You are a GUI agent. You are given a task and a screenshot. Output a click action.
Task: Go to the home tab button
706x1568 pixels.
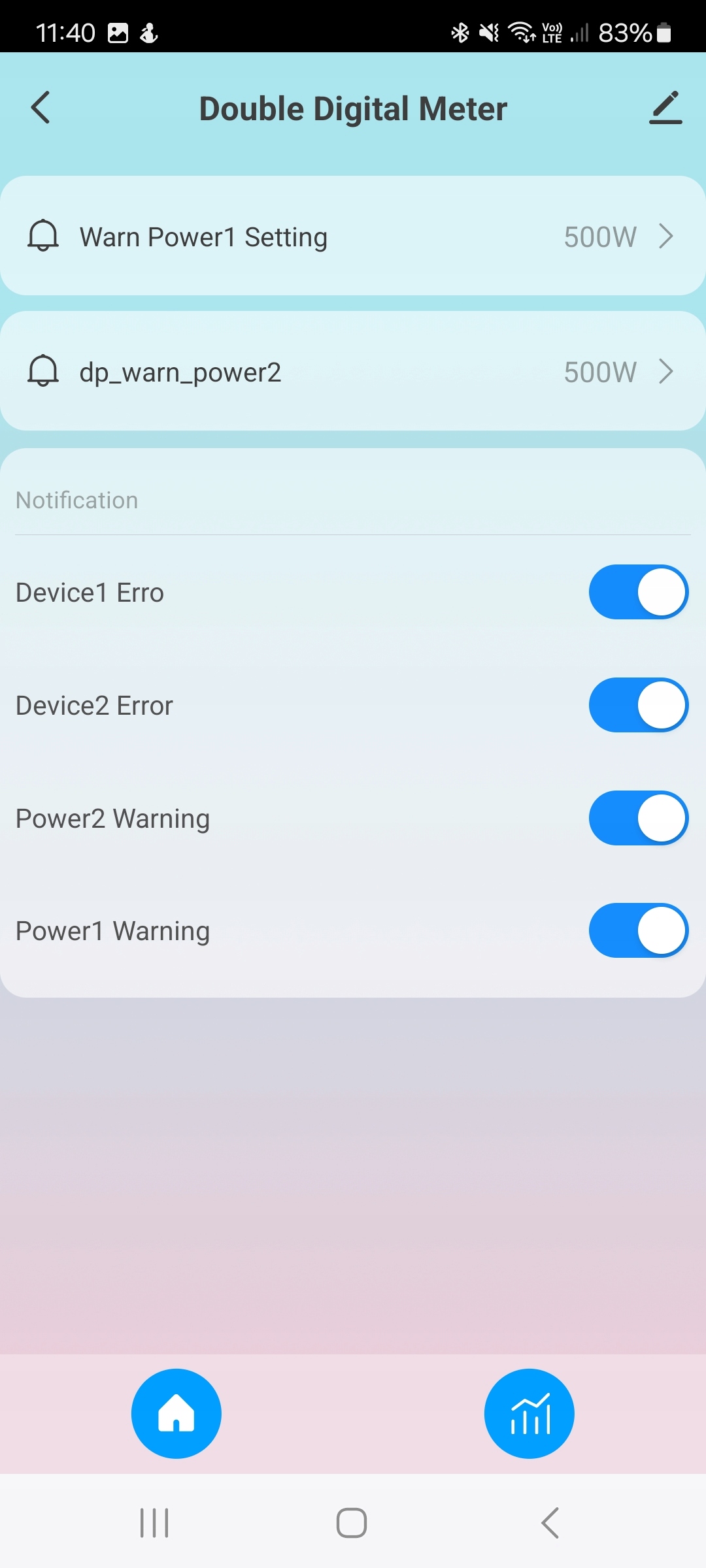point(176,1413)
